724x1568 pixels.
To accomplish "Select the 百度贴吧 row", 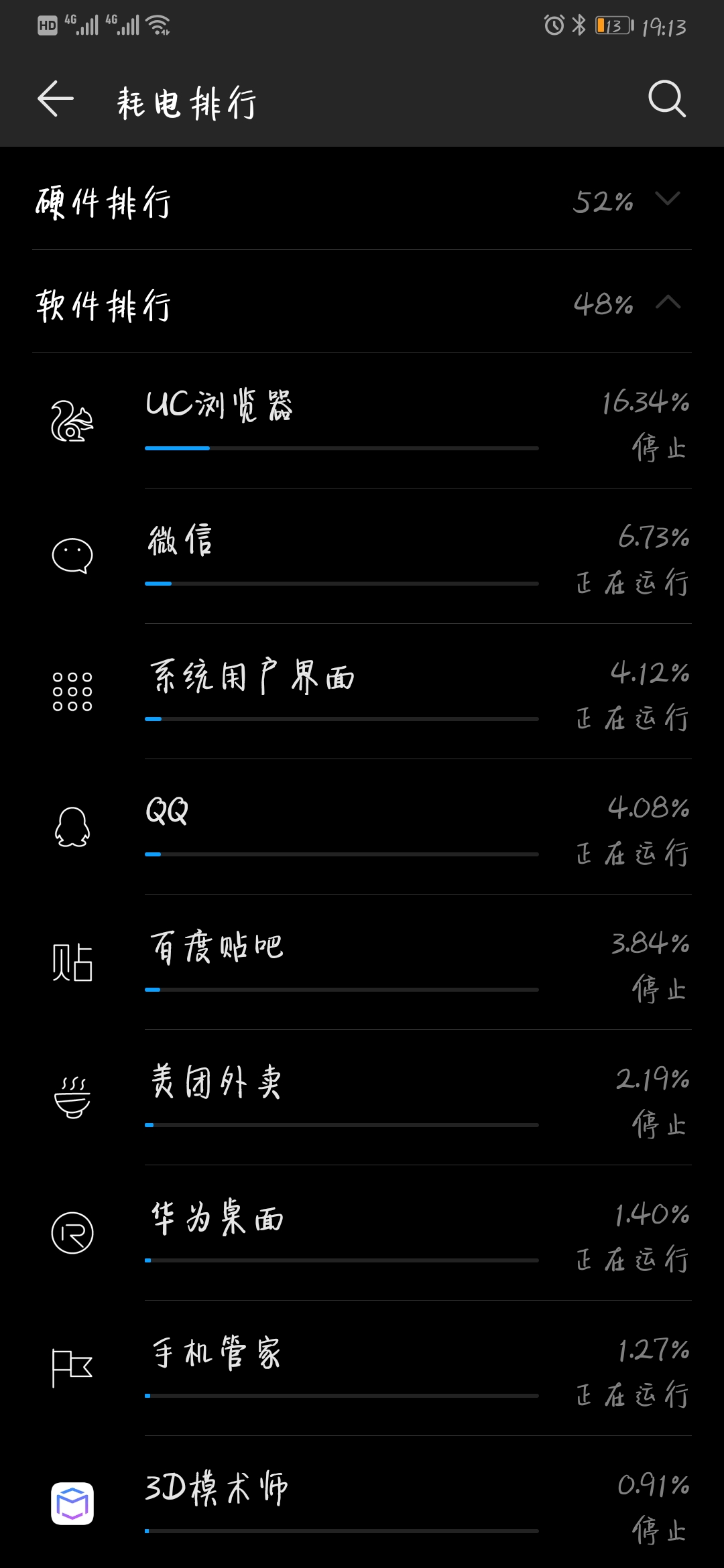I will pos(362,964).
